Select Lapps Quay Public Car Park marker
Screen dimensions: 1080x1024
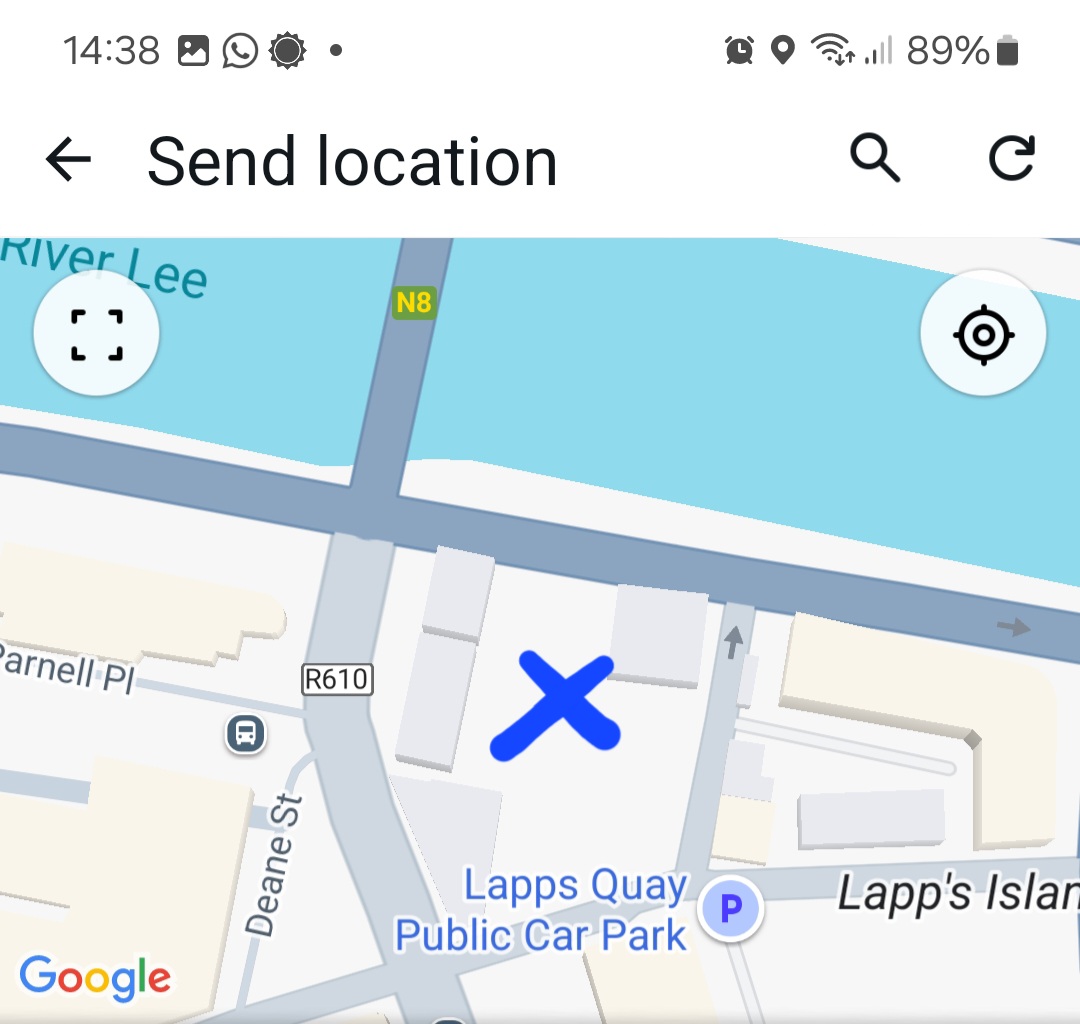pos(731,909)
